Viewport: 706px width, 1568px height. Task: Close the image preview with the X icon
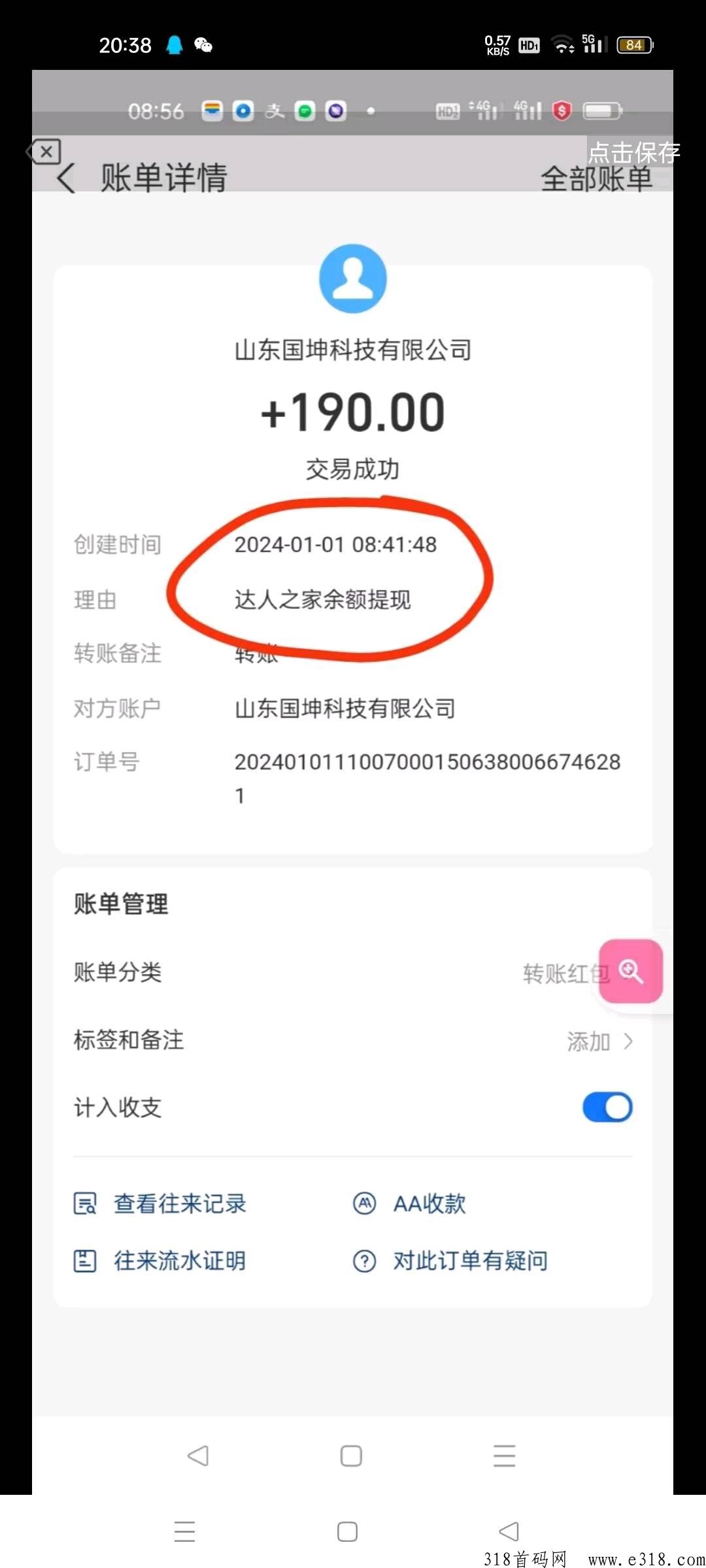click(x=44, y=152)
